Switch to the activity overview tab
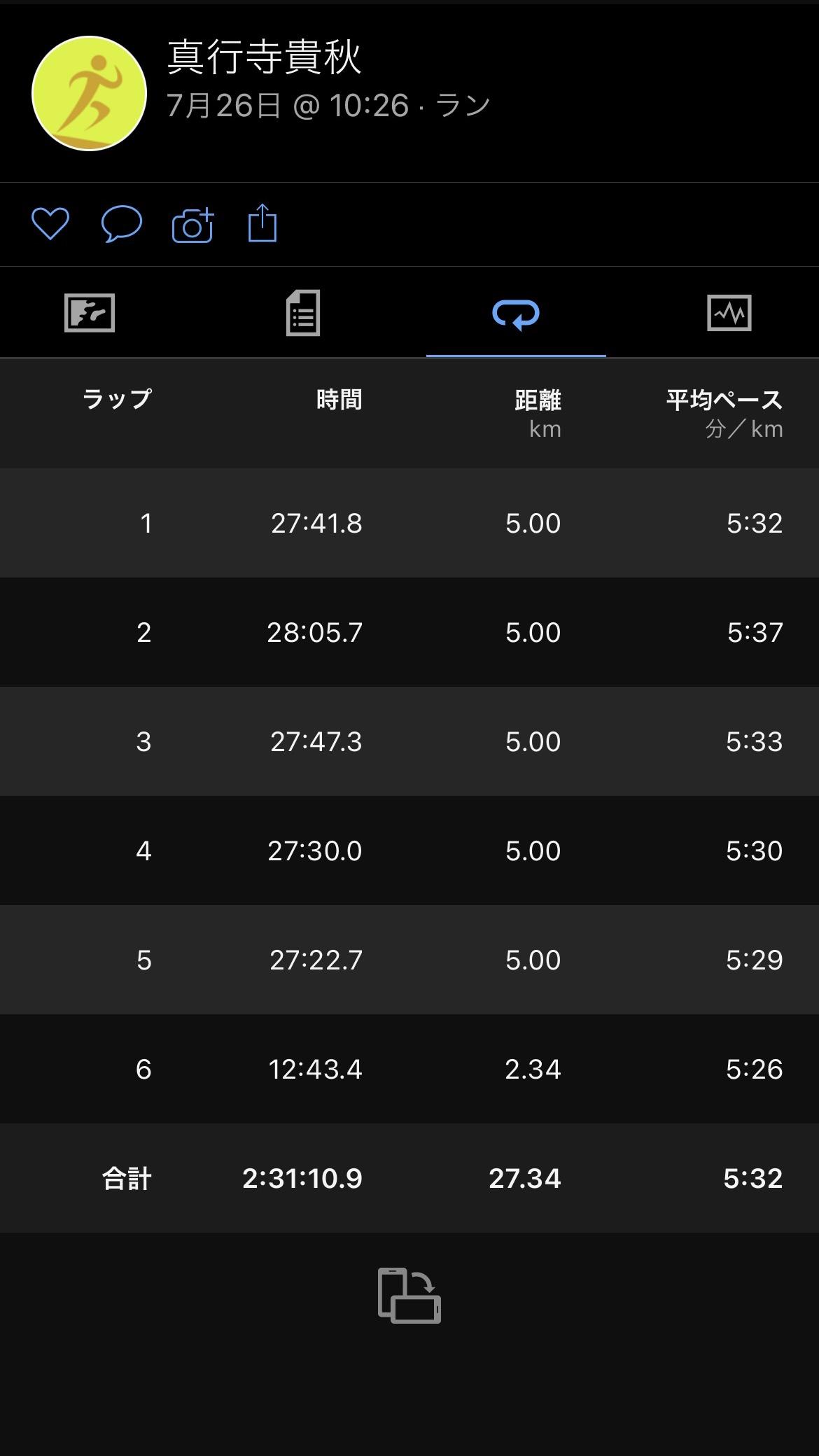The height and width of the screenshot is (1456, 819). point(90,313)
